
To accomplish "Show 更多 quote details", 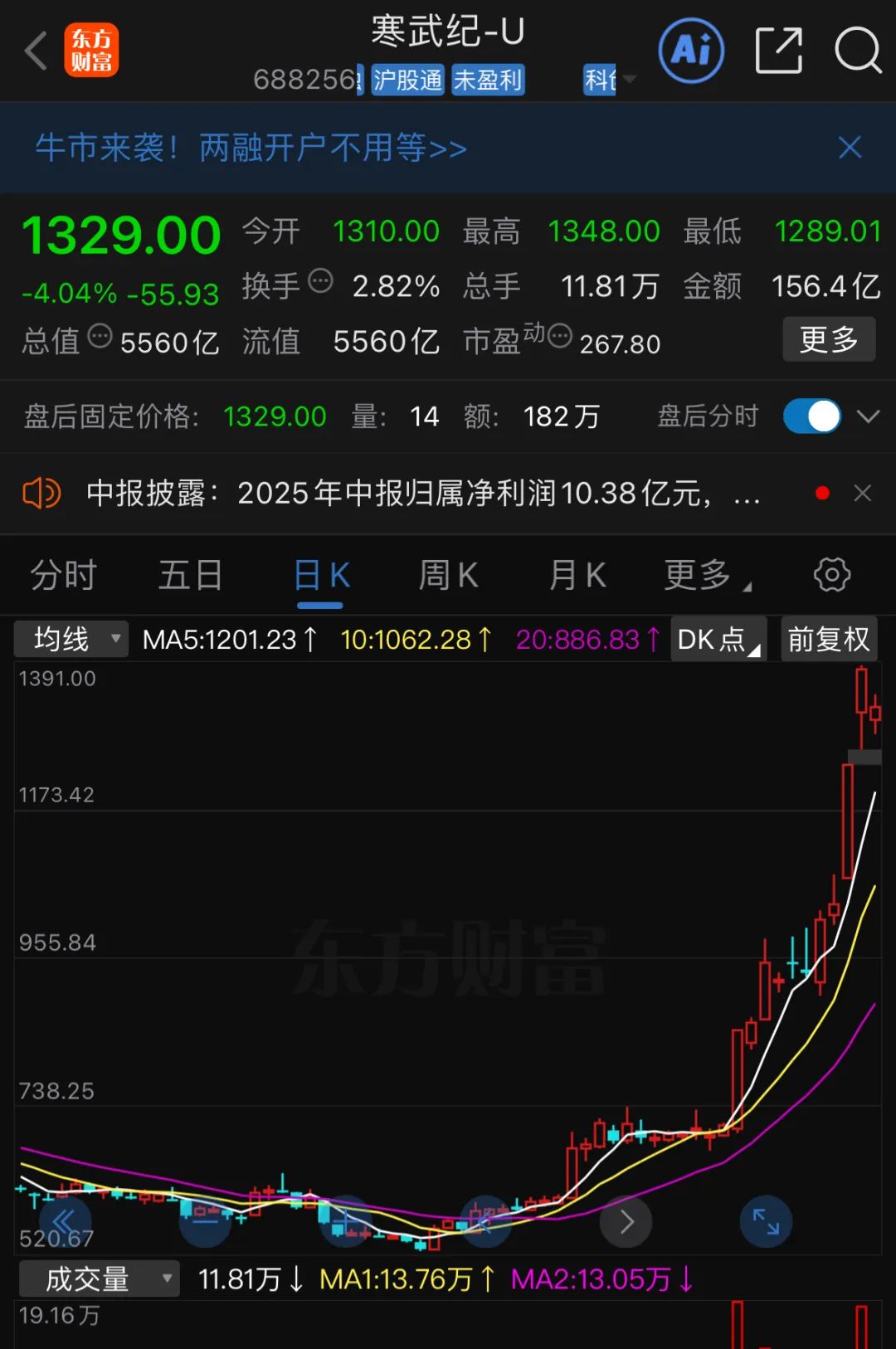I will click(x=828, y=339).
